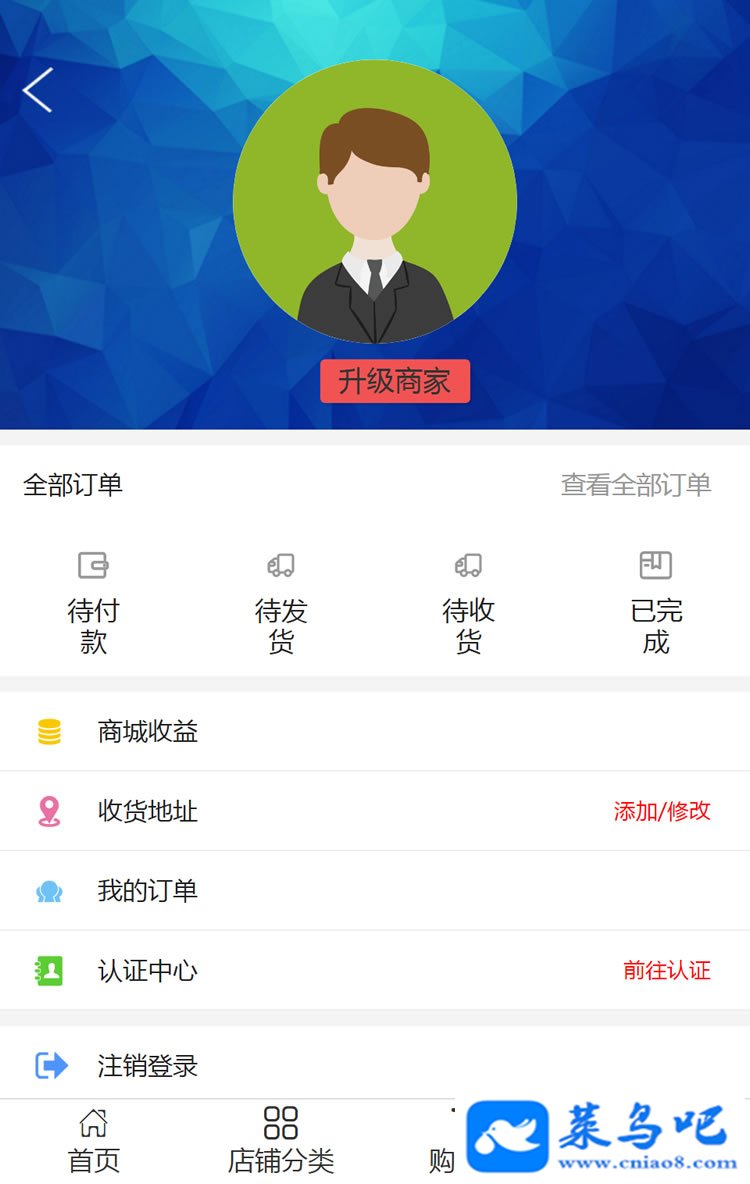Tap the 升级商家 button
Screen dimensions: 750x1184
pyautogui.click(x=395, y=381)
